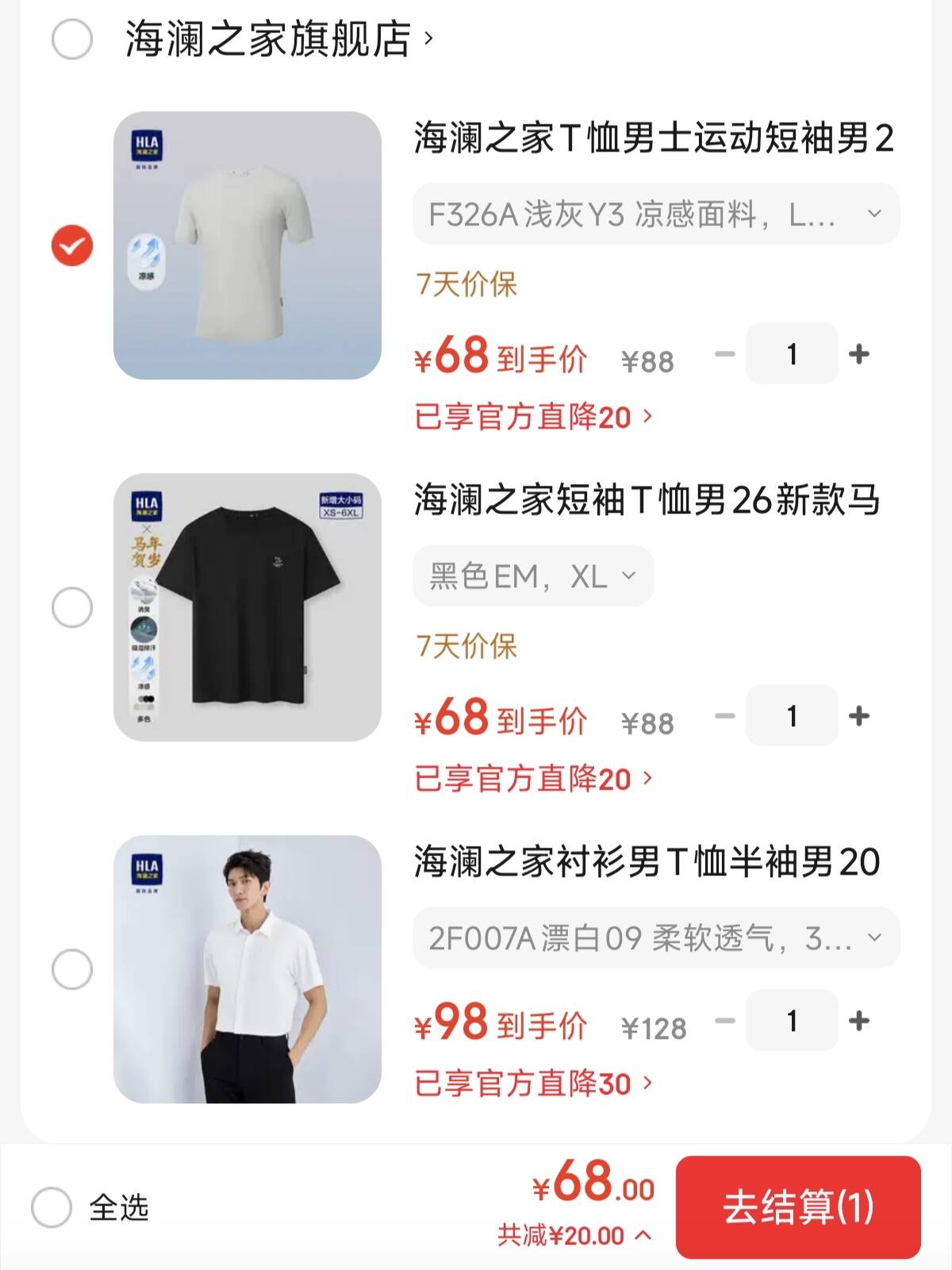Toggle the 全选 select-all checkbox
Viewport: 952px width, 1270px height.
click(52, 1207)
